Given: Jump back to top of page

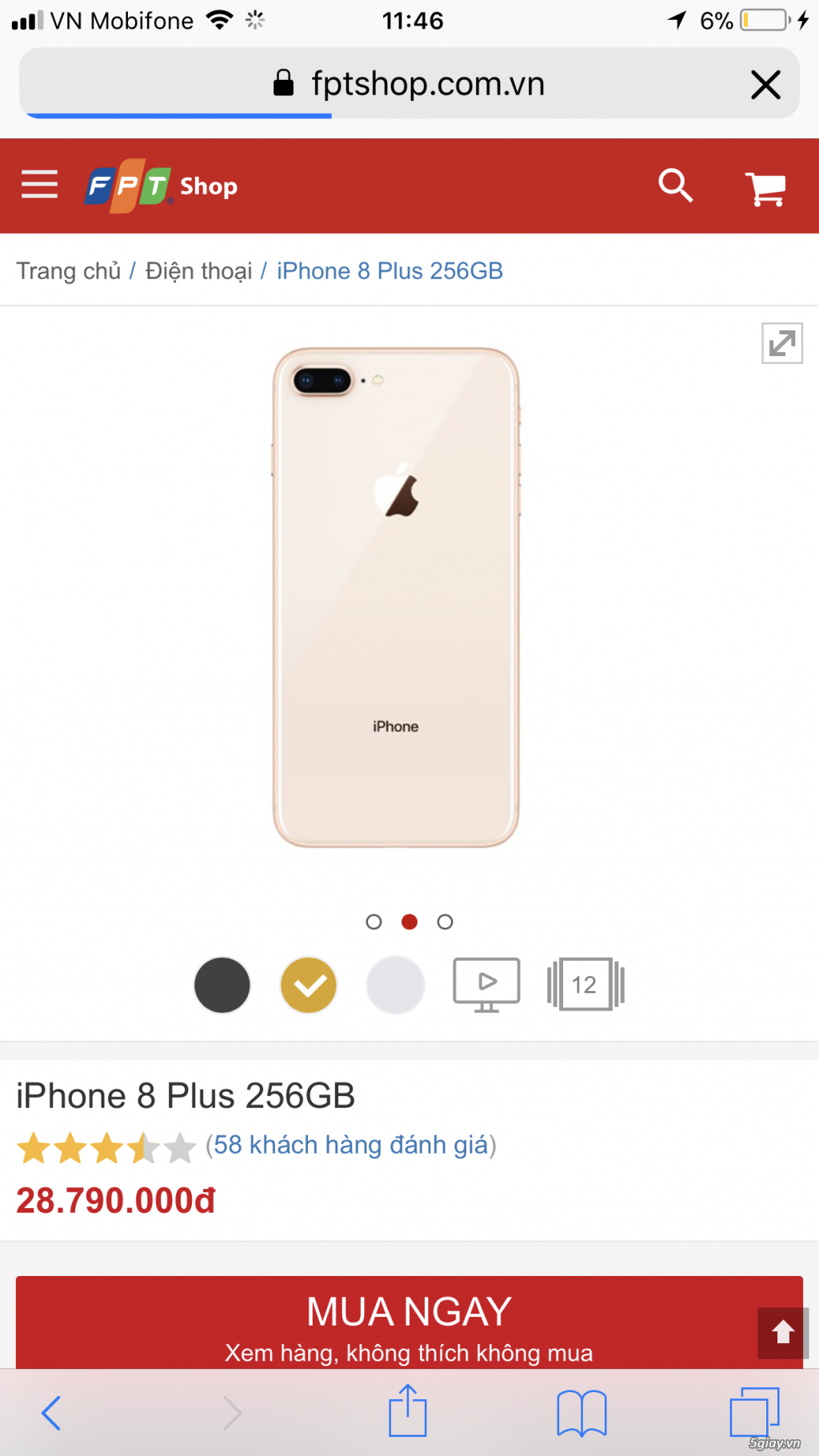Looking at the screenshot, I should click(x=783, y=1333).
